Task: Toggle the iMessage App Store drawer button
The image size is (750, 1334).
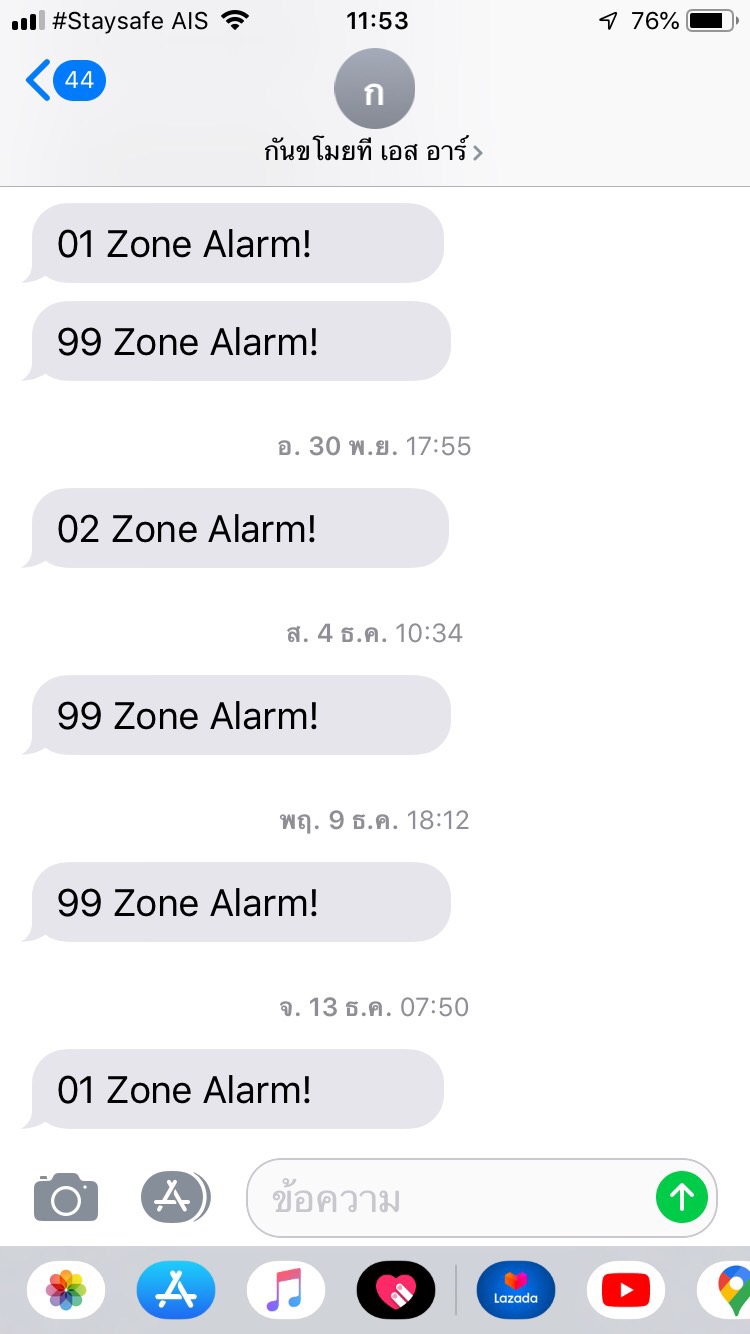Action: (x=175, y=1197)
